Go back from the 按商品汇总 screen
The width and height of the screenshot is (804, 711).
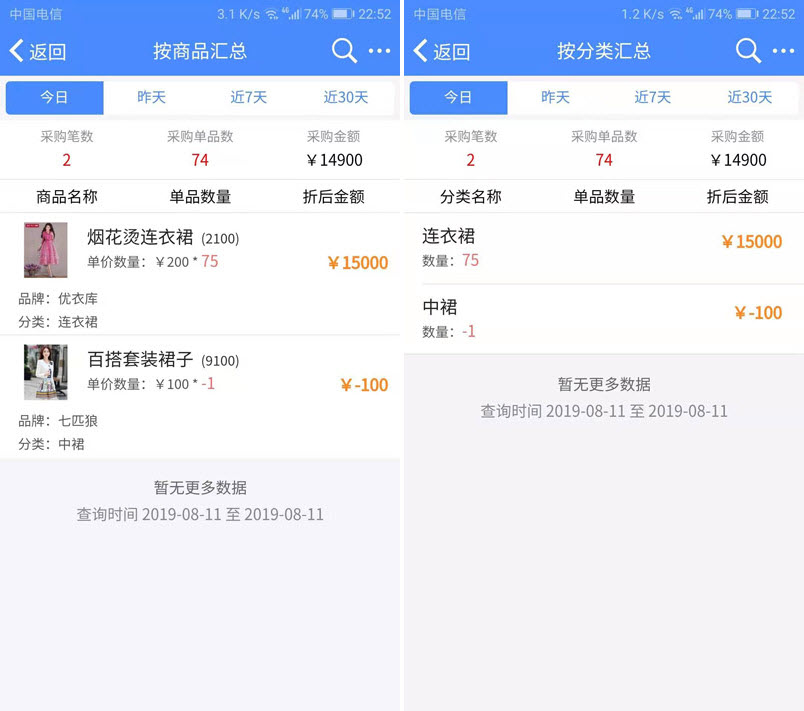pos(36,52)
